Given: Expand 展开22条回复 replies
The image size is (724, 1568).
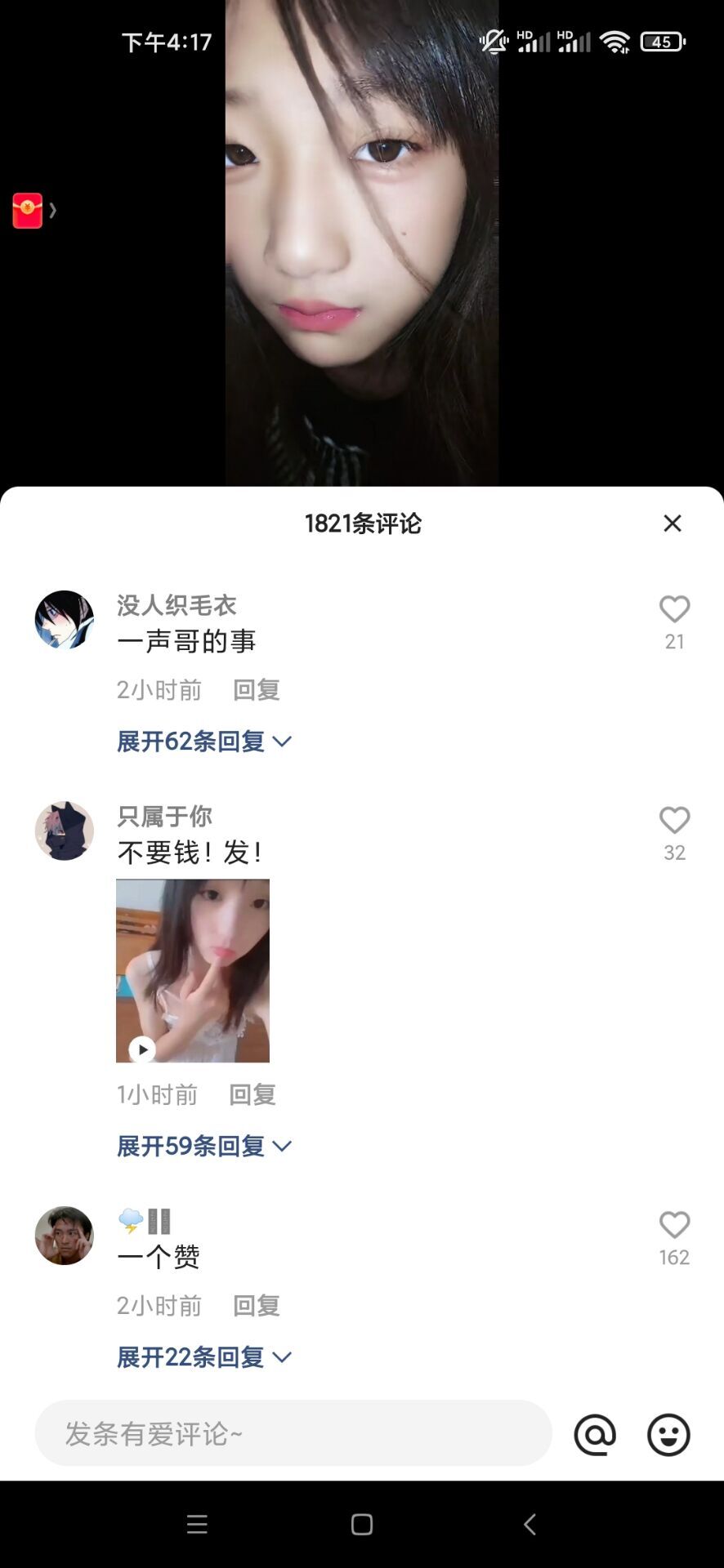Looking at the screenshot, I should click(x=203, y=1357).
